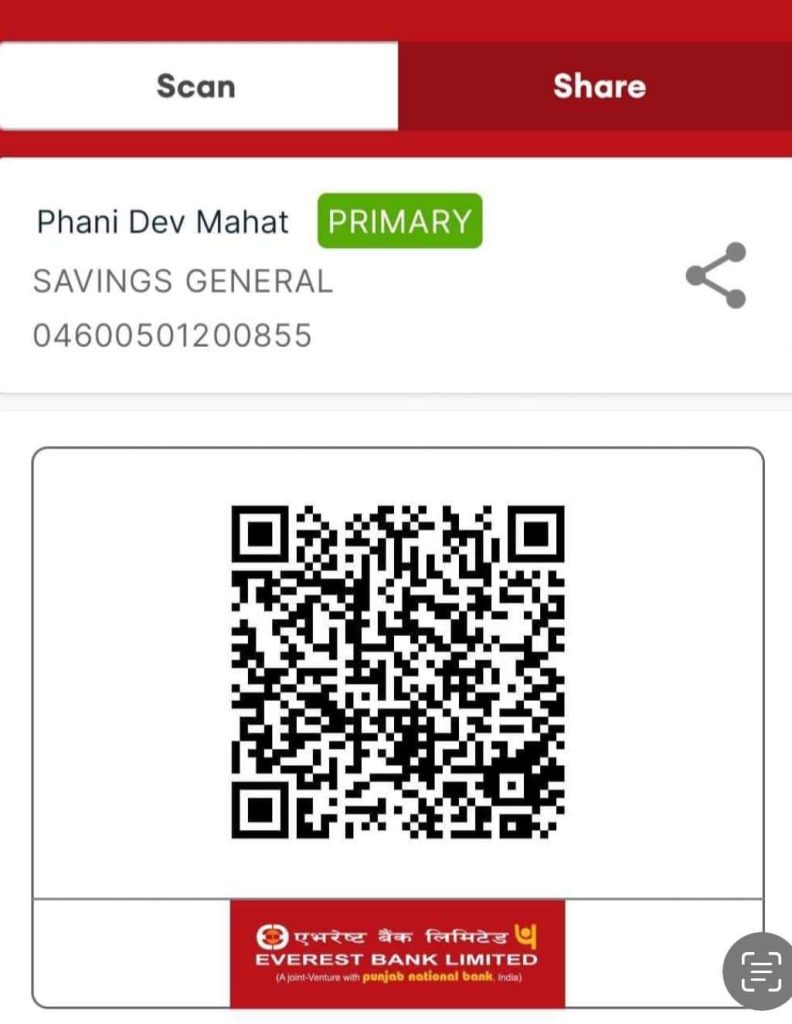
Task: Switch to the Scan tab
Action: click(198, 86)
